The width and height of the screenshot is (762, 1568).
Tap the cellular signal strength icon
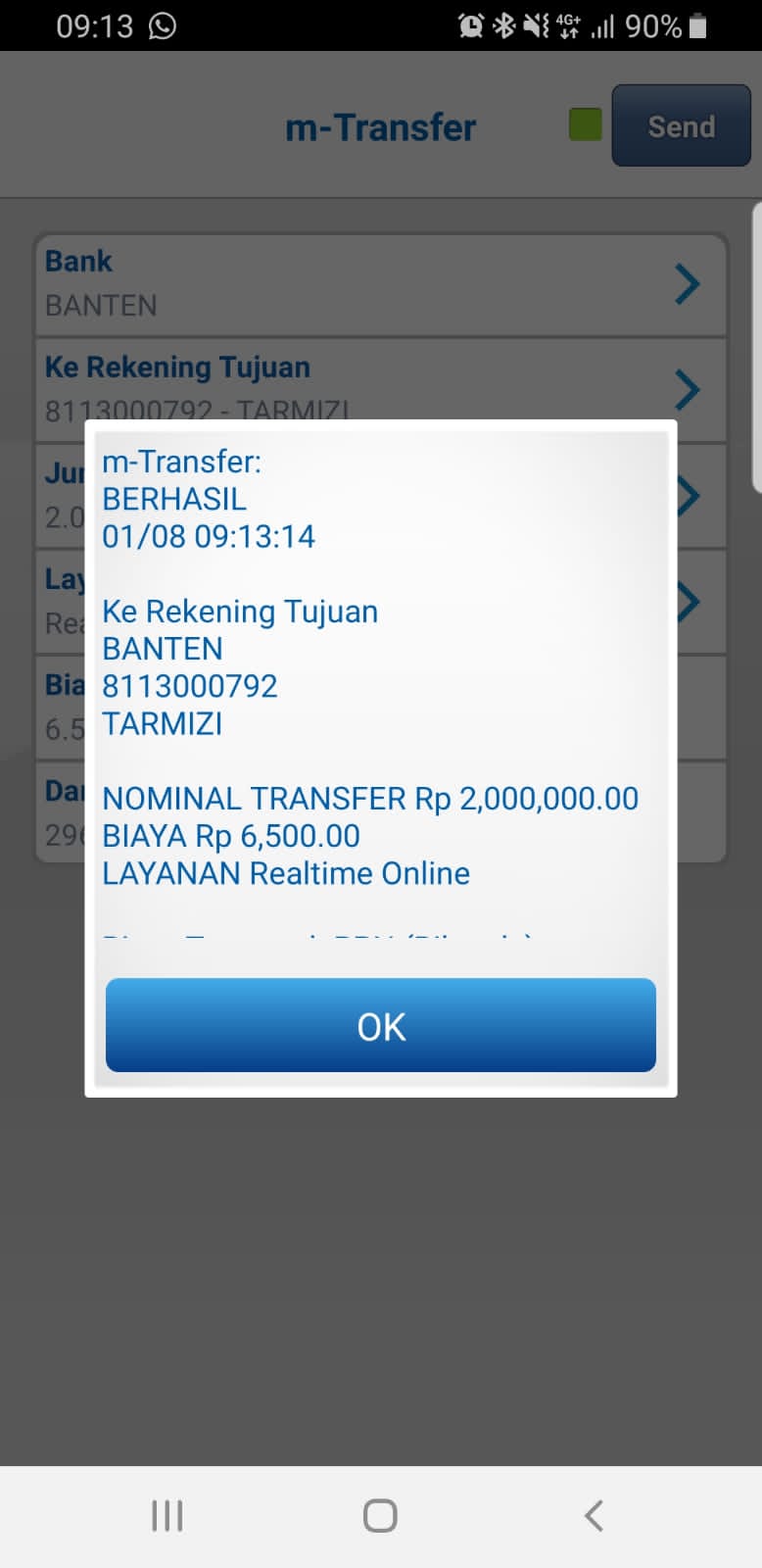tap(601, 26)
